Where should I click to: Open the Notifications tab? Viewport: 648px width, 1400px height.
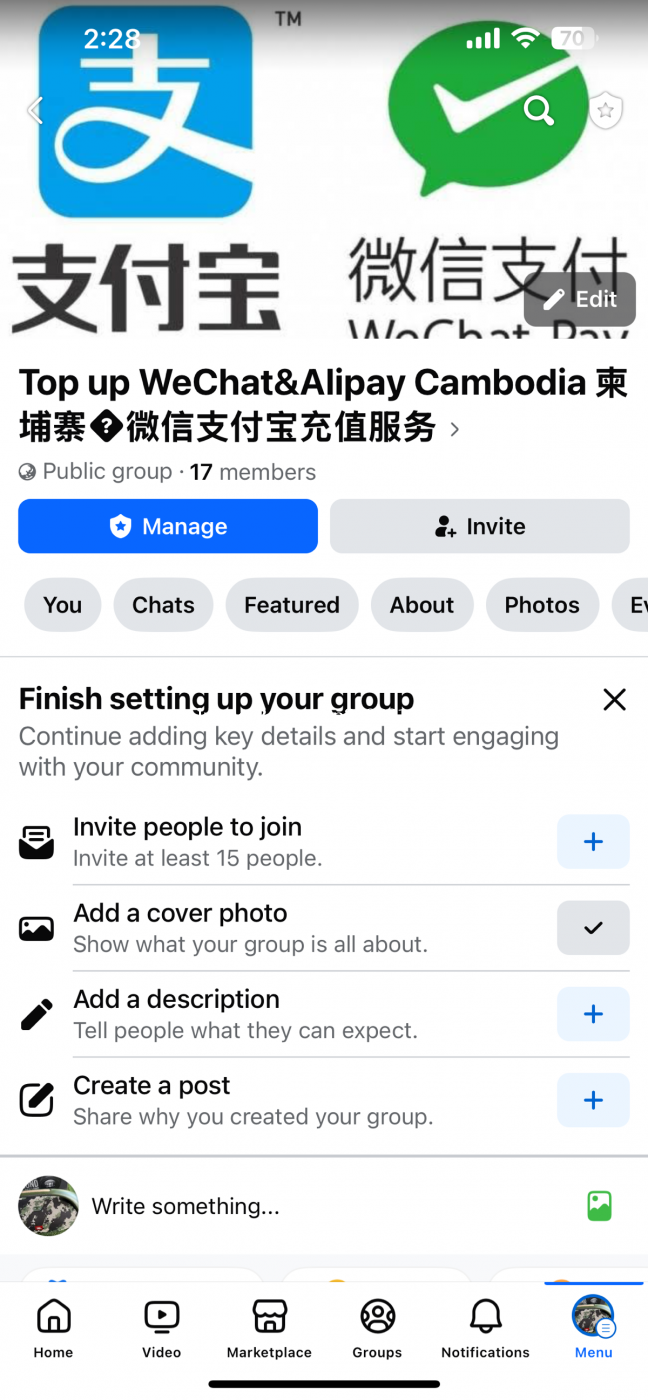click(485, 1329)
